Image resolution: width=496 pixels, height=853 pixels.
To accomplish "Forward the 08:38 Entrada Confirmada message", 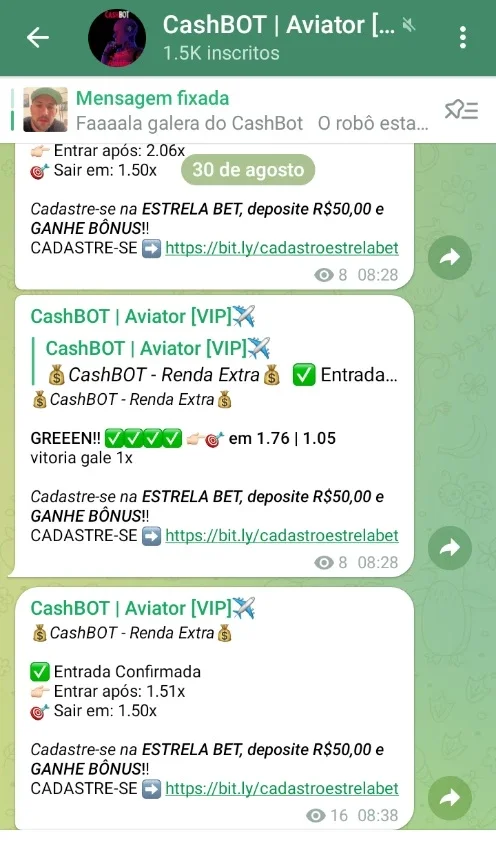I will pos(449,798).
